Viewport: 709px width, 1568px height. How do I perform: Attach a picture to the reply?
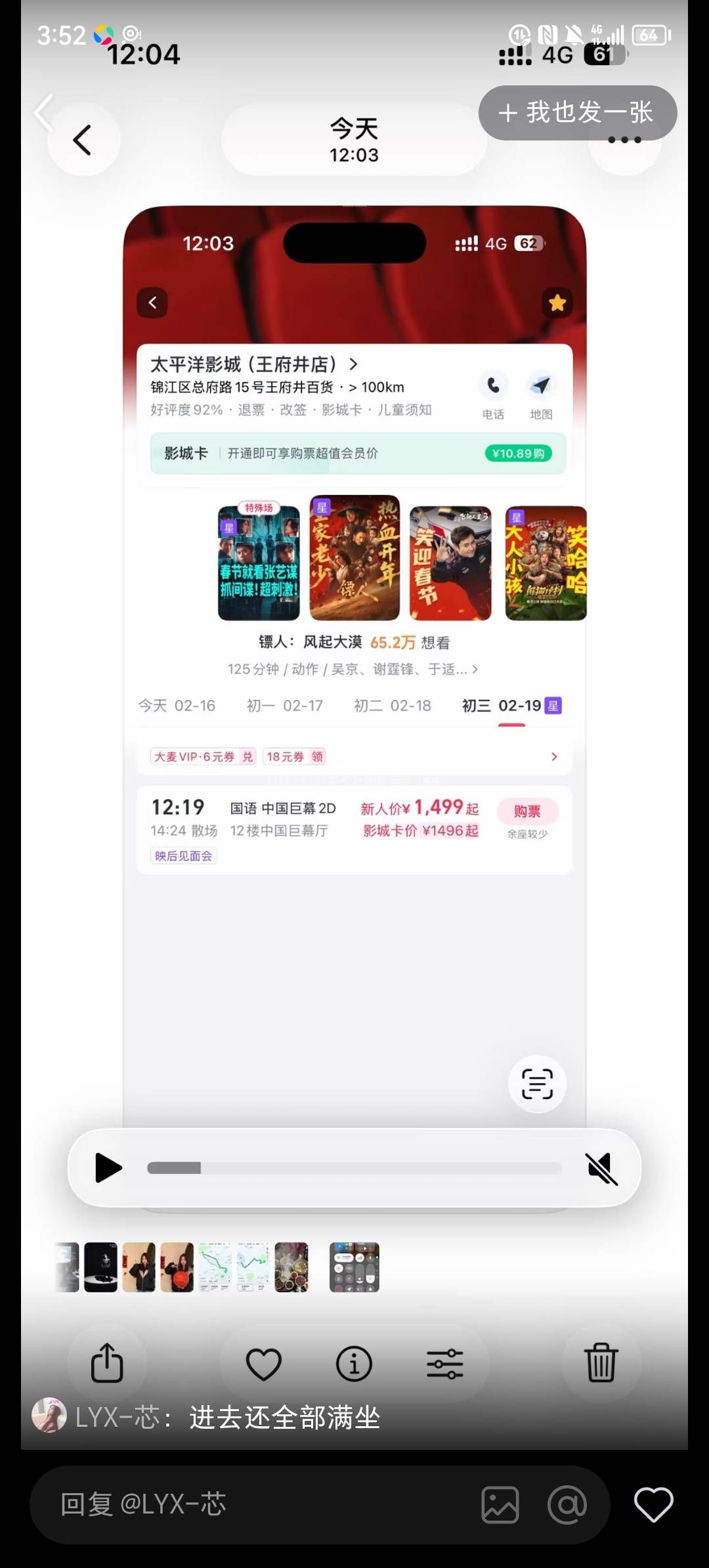pyautogui.click(x=500, y=1504)
